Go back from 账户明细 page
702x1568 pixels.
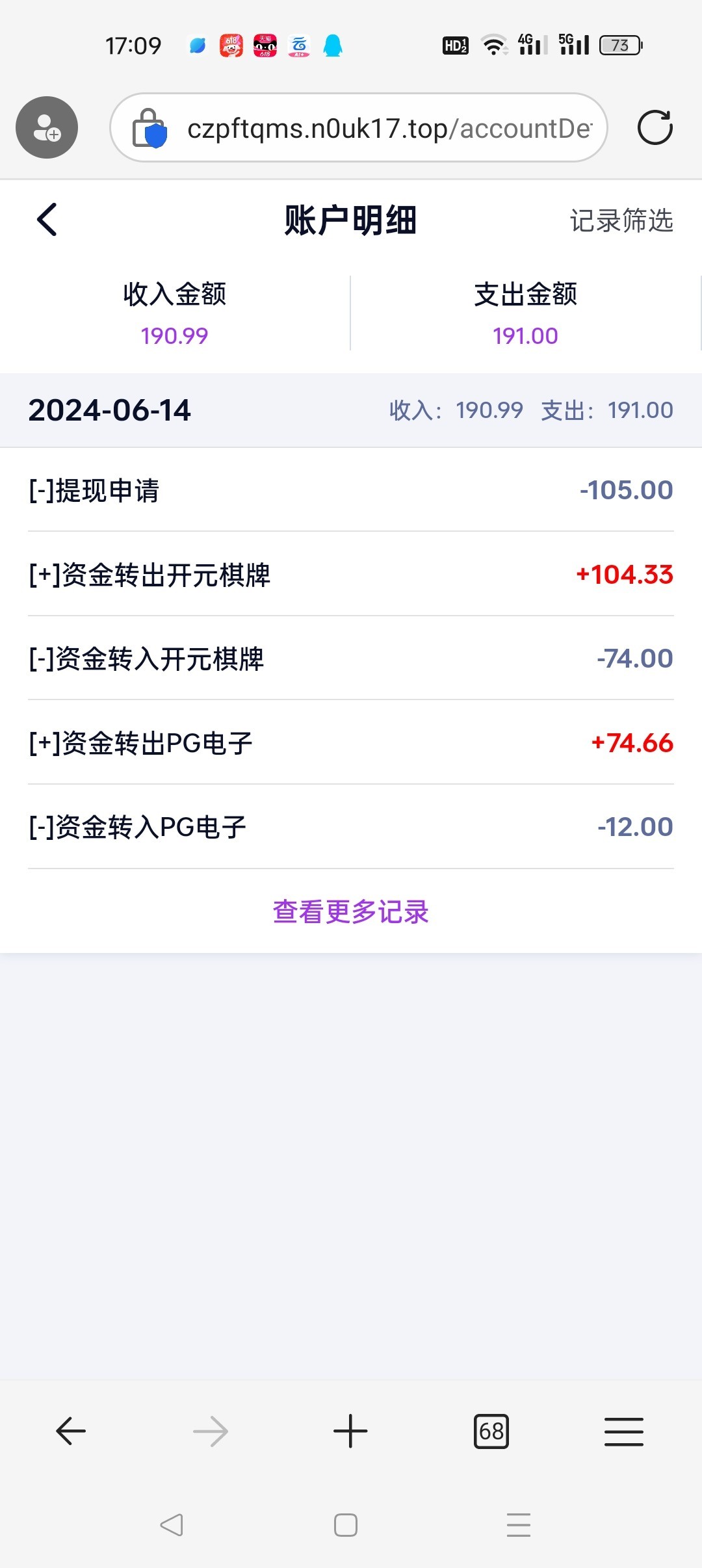47,220
